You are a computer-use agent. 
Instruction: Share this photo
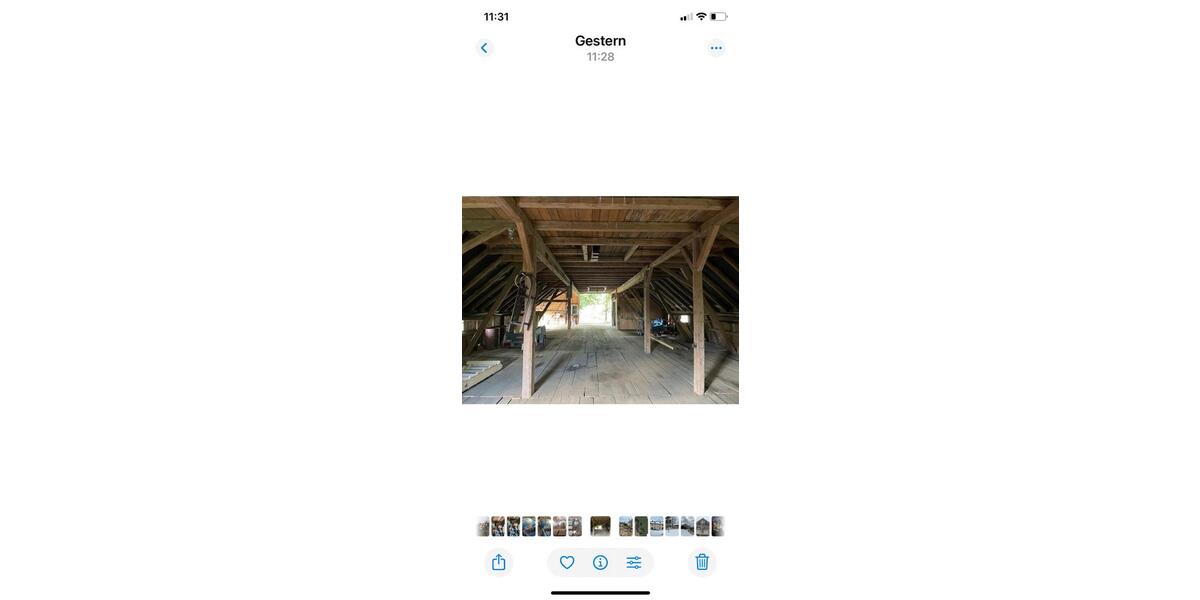(x=499, y=563)
